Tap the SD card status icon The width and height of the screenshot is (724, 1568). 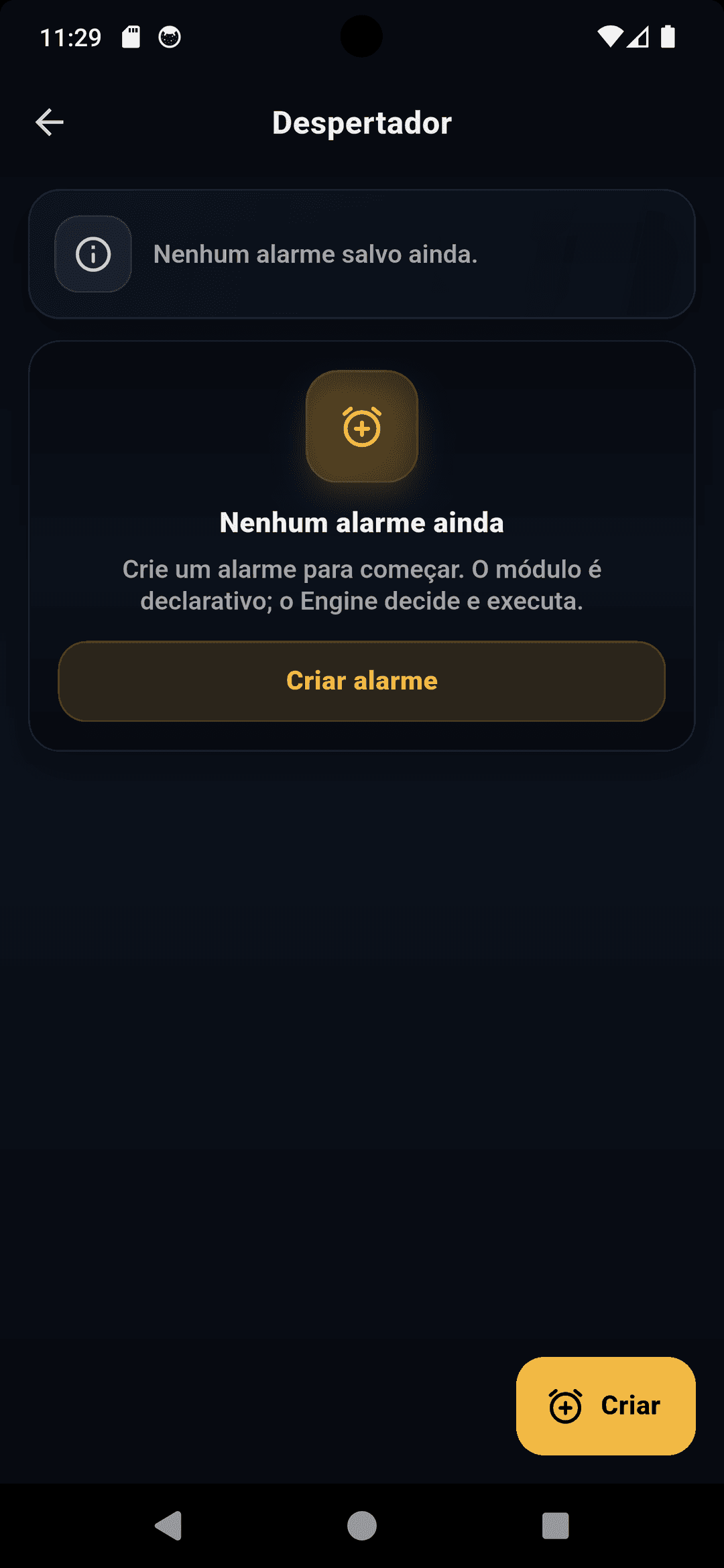(131, 38)
